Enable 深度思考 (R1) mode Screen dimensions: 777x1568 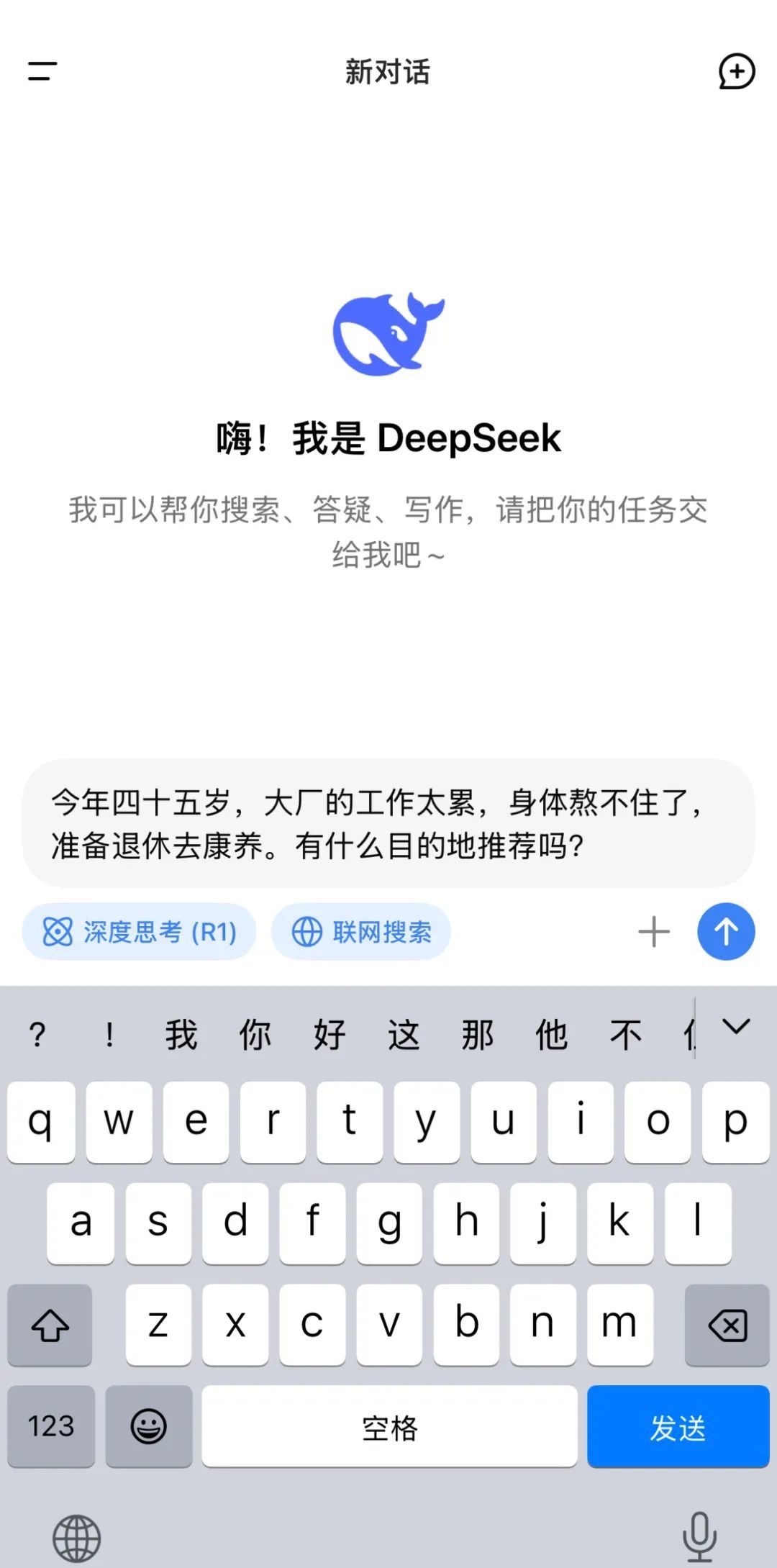point(139,931)
